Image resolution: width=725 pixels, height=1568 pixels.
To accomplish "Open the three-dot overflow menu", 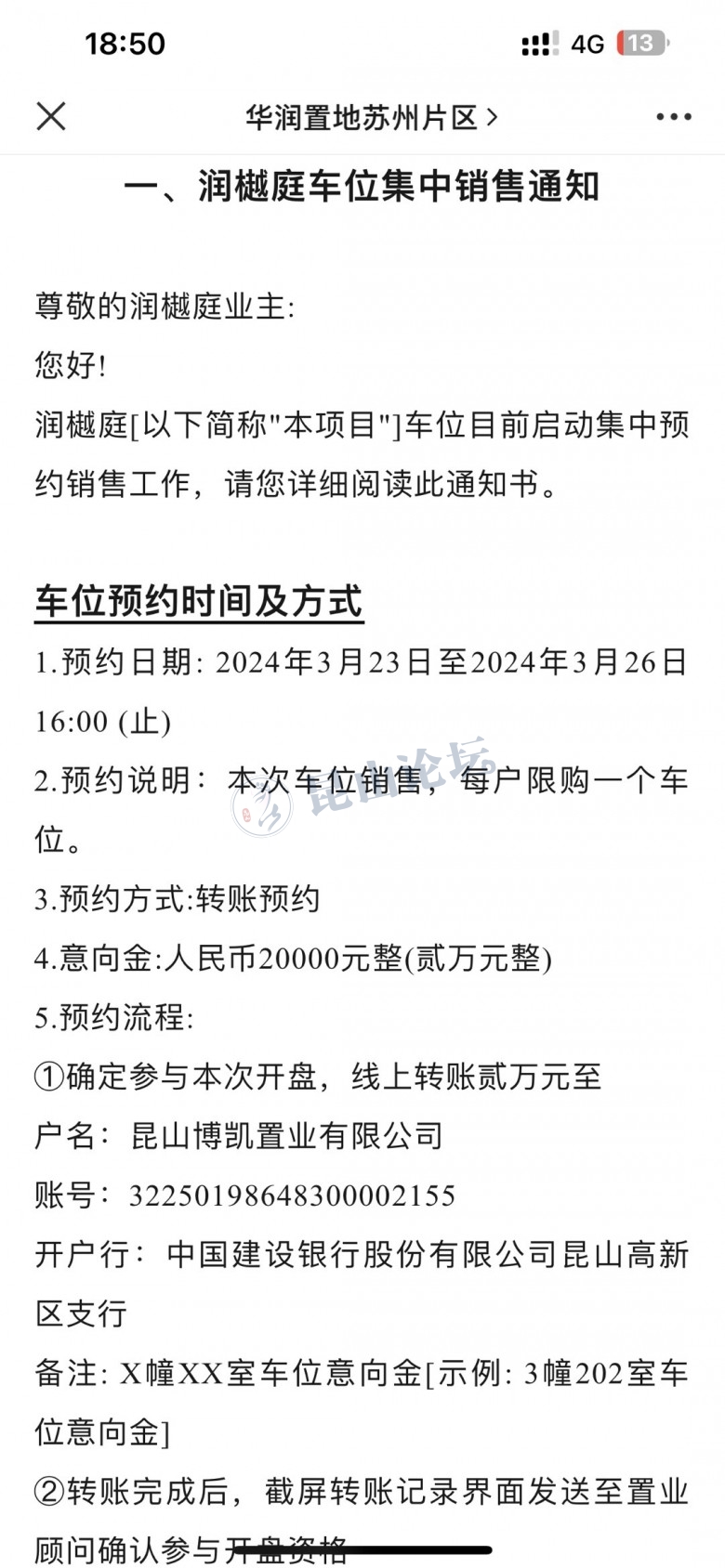I will (x=673, y=117).
